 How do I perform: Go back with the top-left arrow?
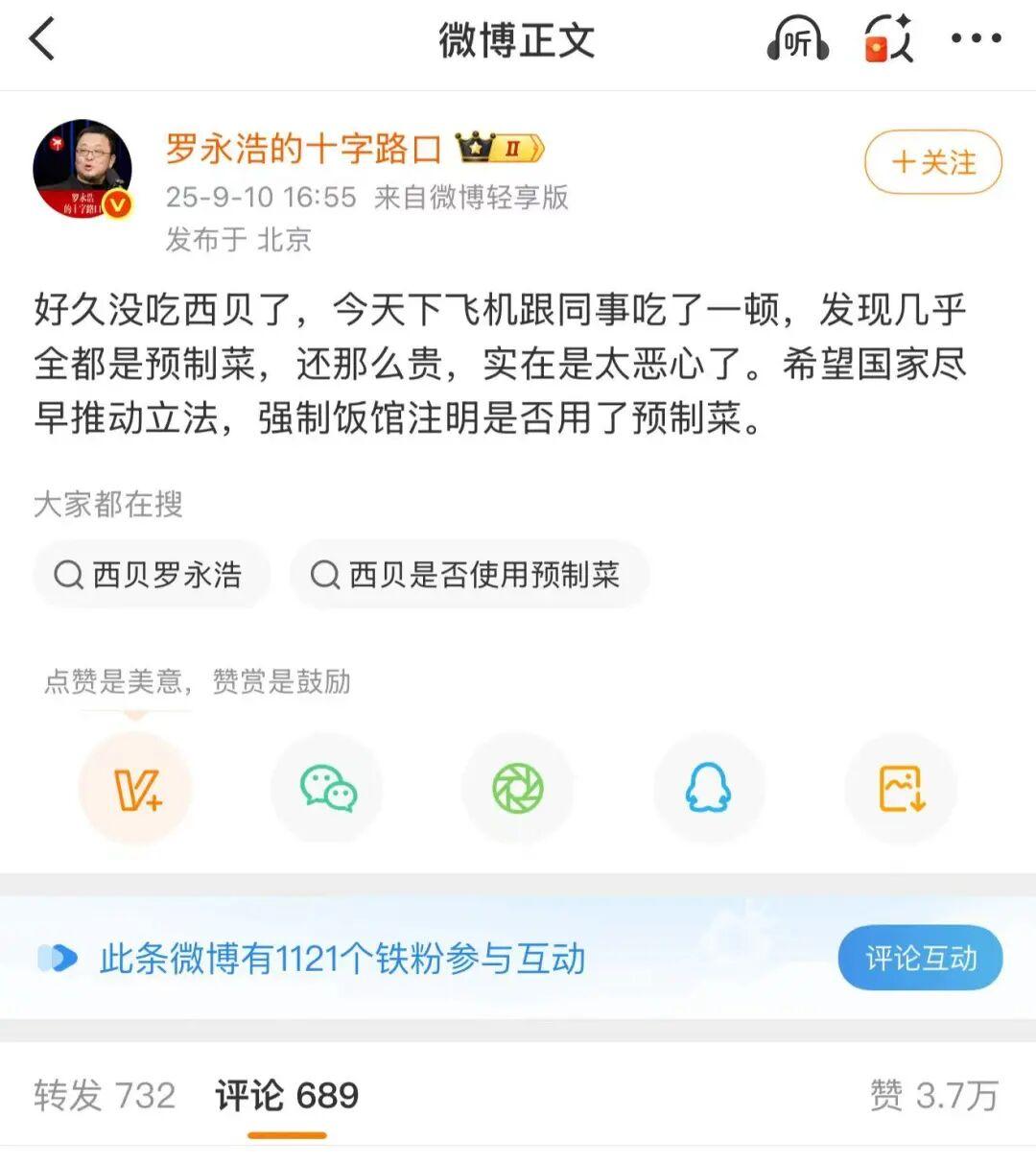42,40
